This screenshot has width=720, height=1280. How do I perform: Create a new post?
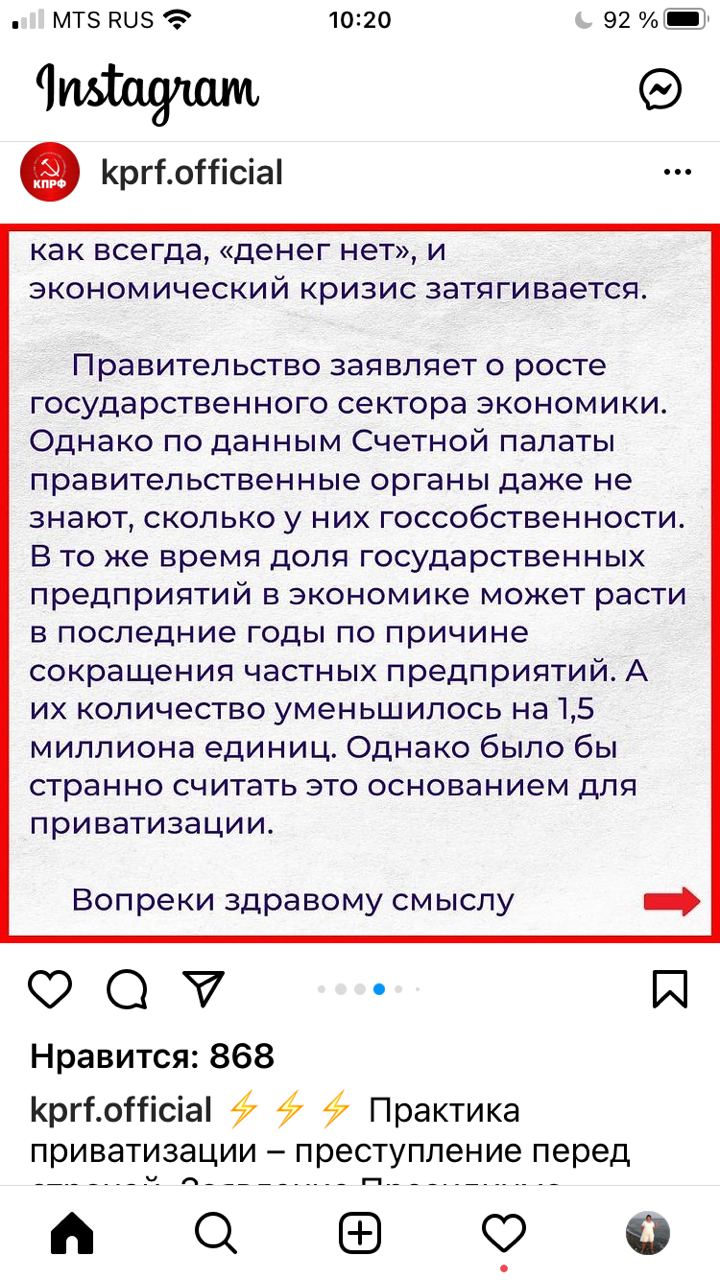(360, 1233)
